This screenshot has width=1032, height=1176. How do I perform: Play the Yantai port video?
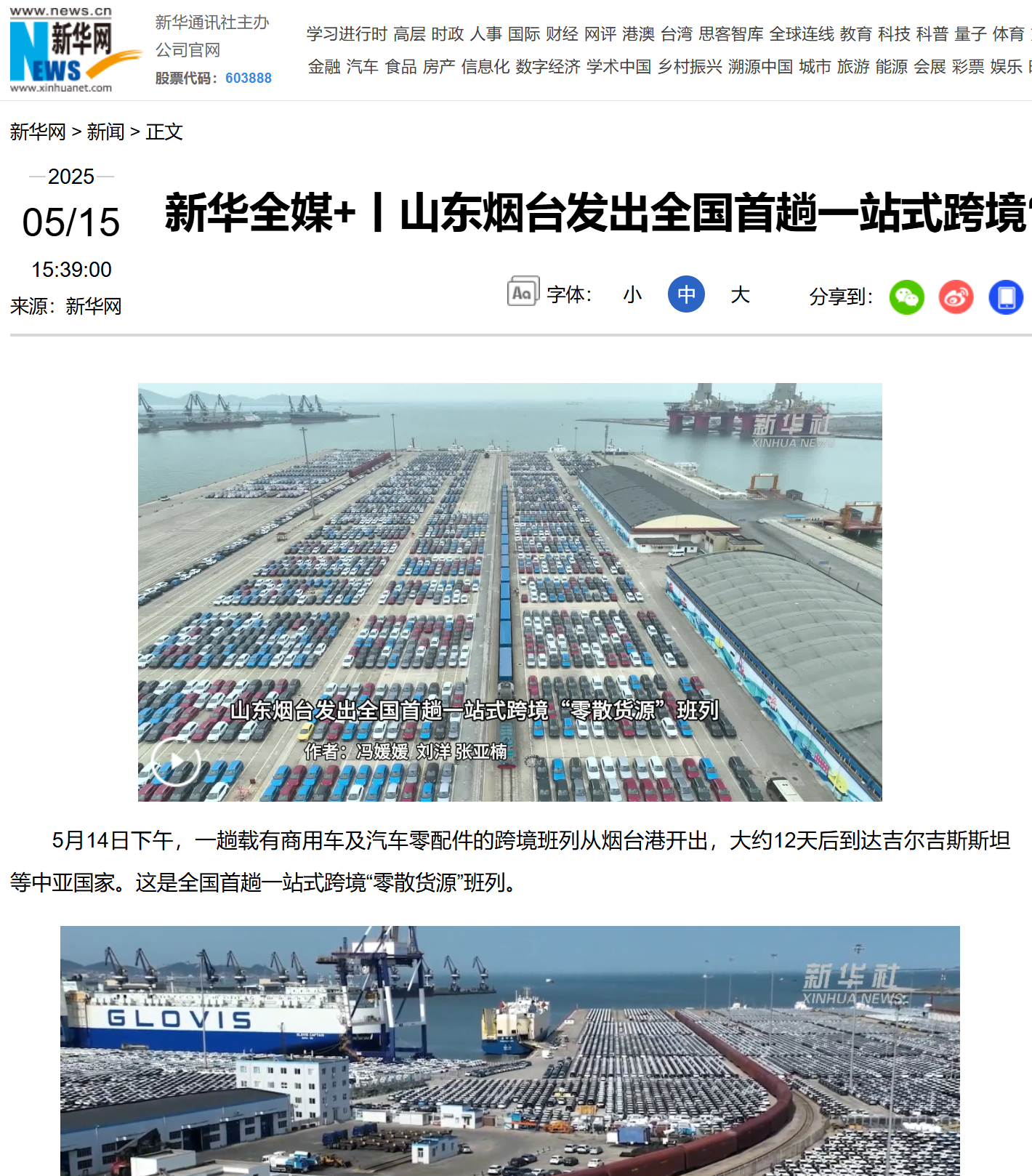coord(175,761)
